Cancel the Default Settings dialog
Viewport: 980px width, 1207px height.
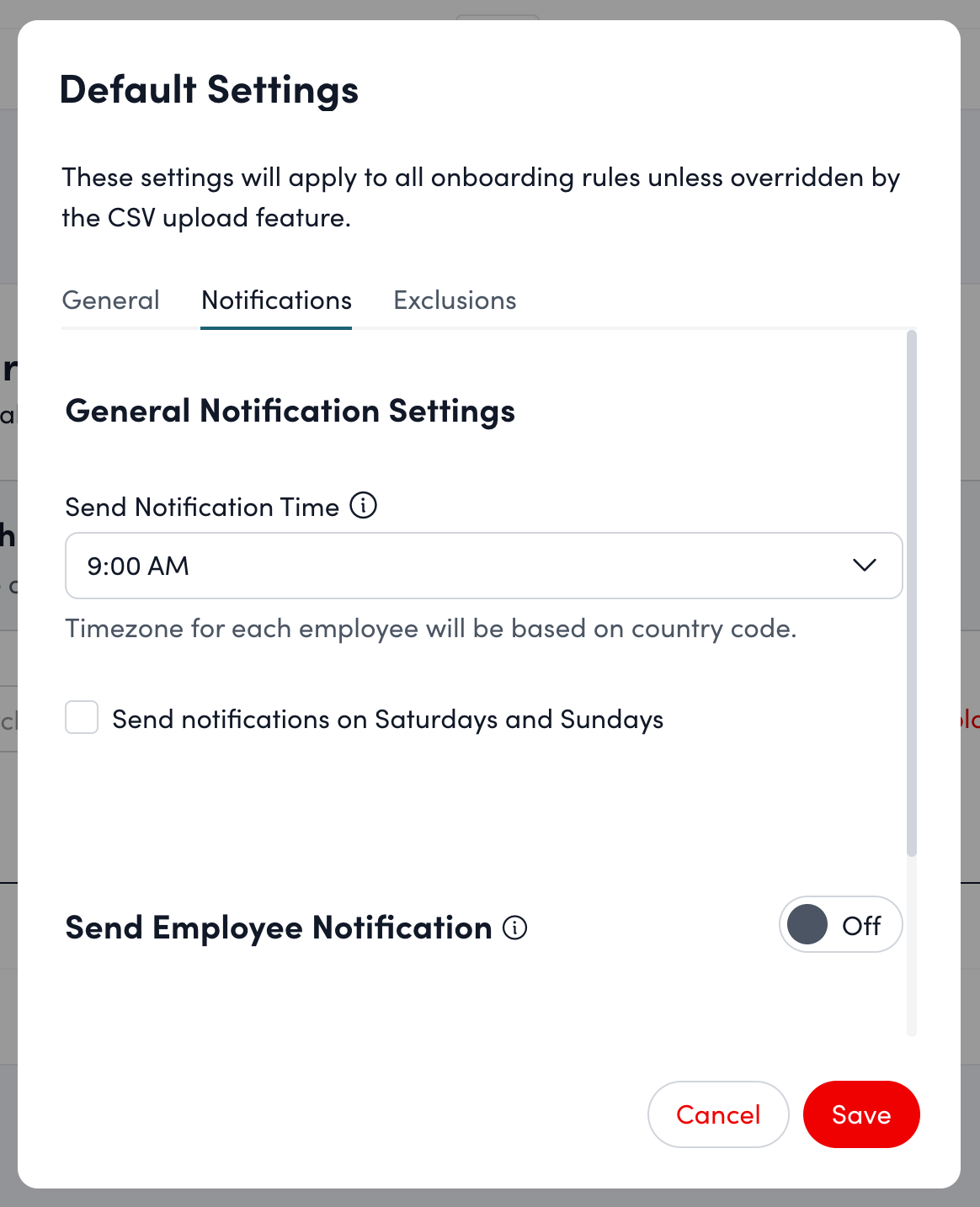pyautogui.click(x=717, y=1114)
